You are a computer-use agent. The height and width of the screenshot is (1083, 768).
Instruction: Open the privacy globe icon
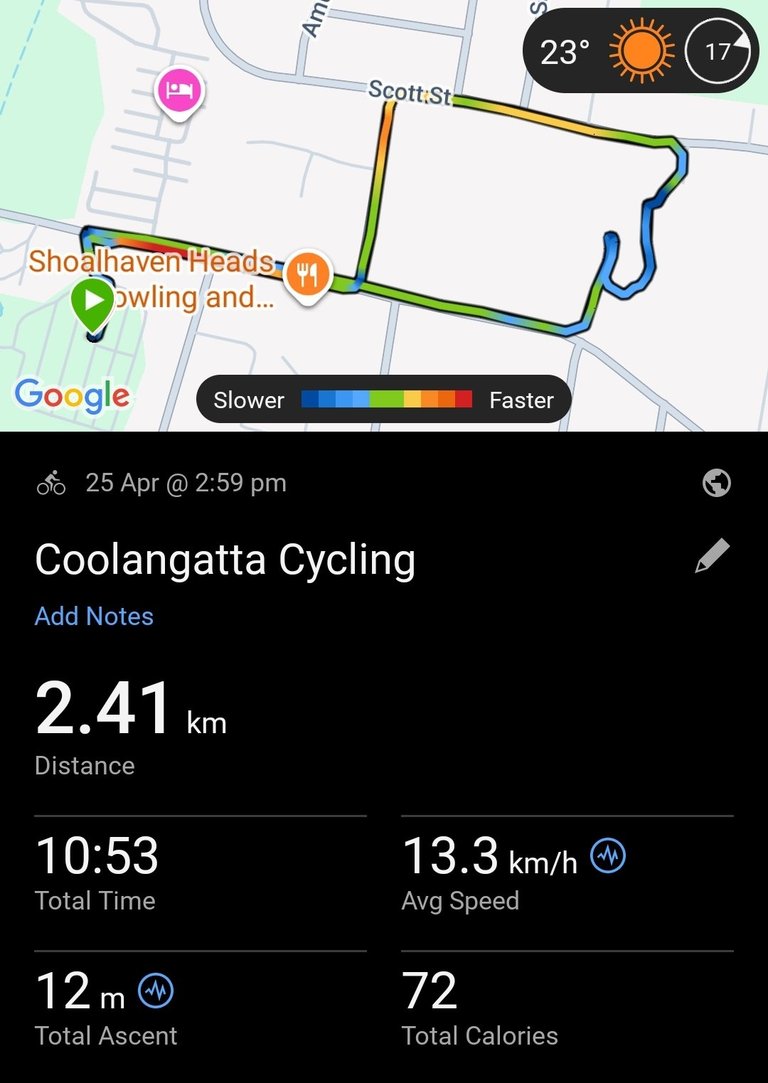[x=717, y=483]
